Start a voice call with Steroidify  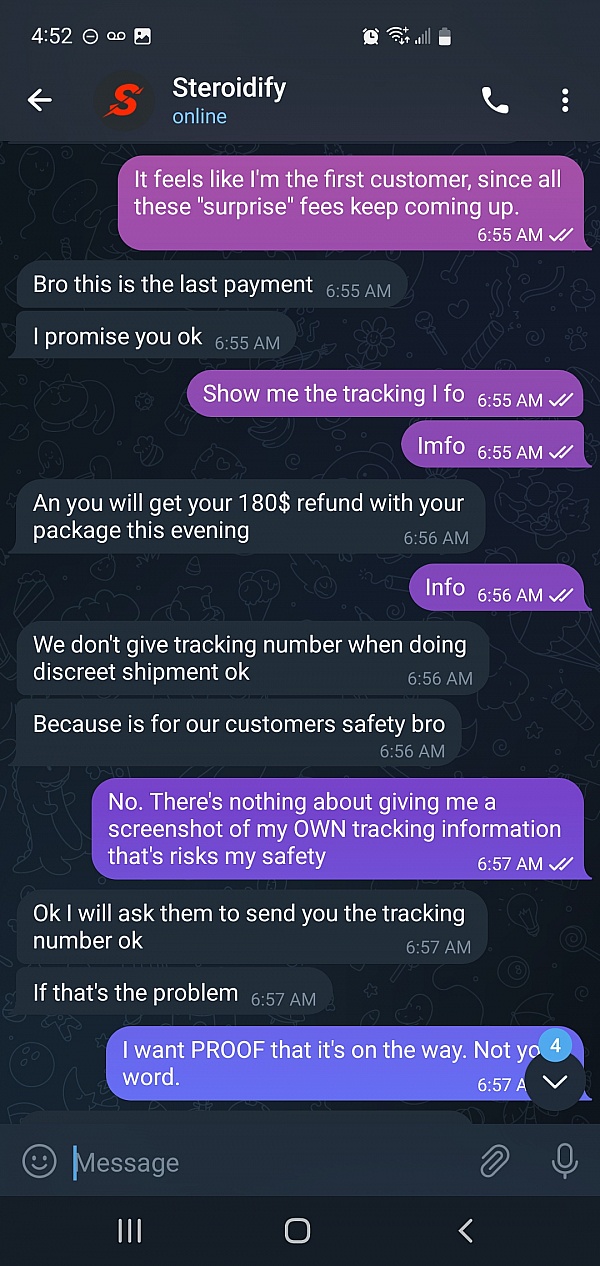[495, 100]
